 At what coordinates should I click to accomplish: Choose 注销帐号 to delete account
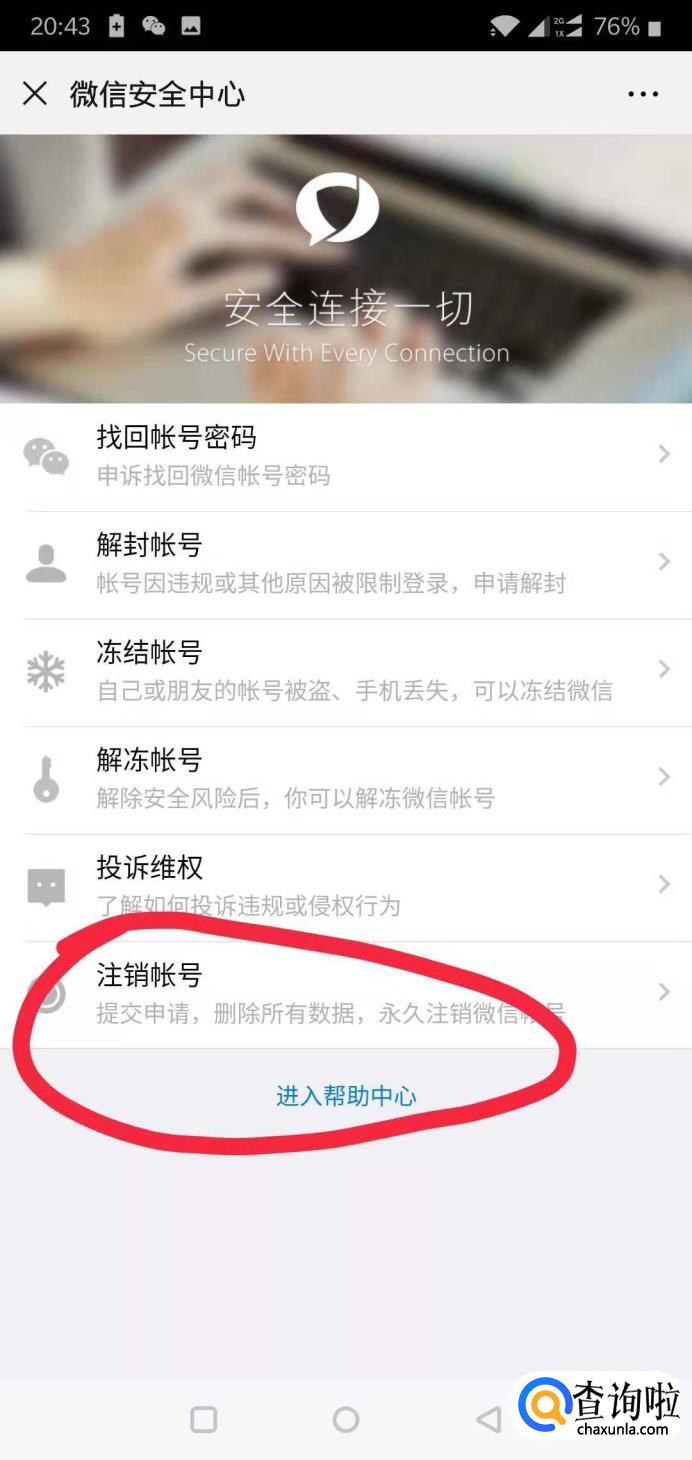click(346, 995)
